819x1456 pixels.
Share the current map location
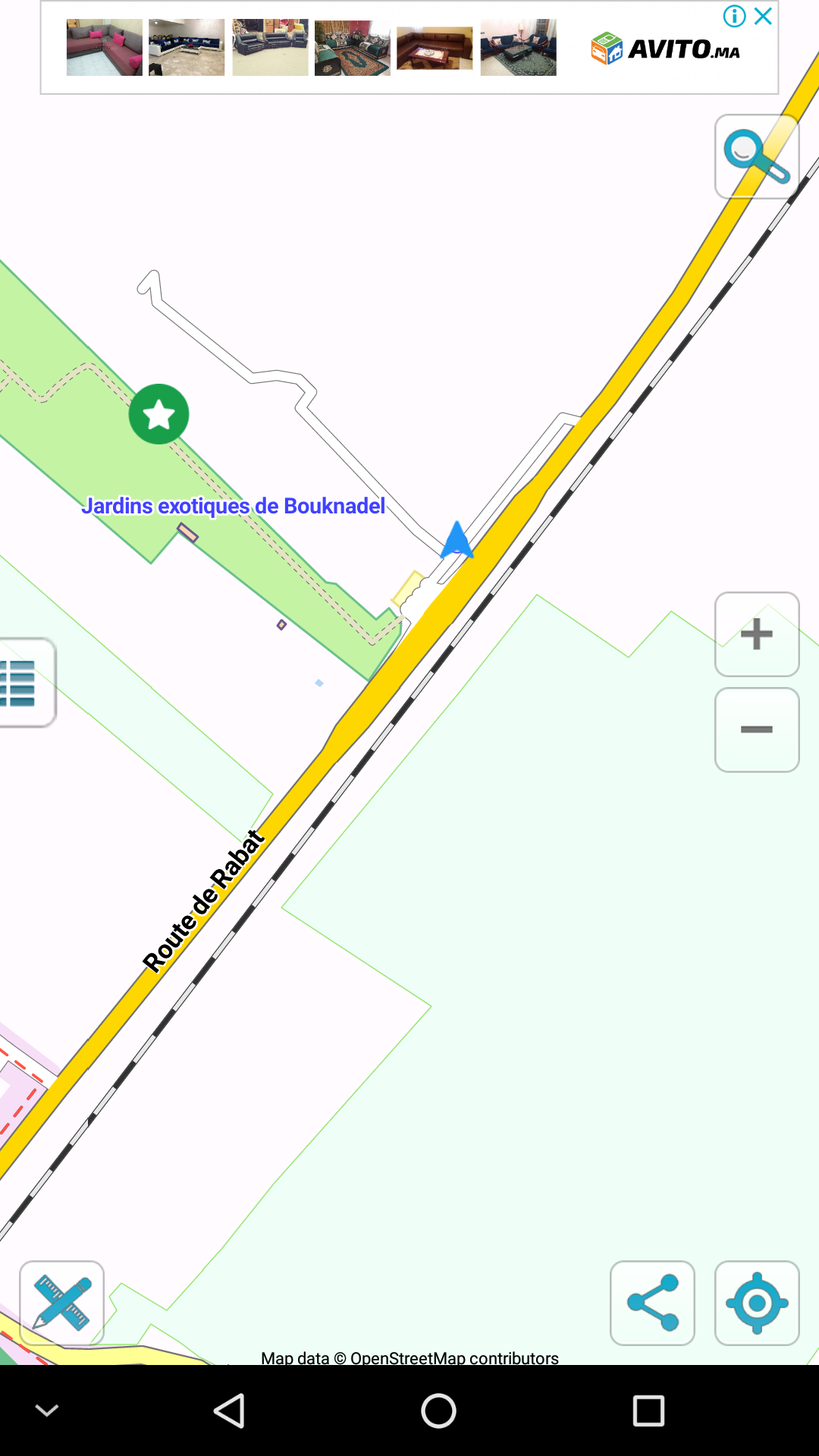point(652,1303)
